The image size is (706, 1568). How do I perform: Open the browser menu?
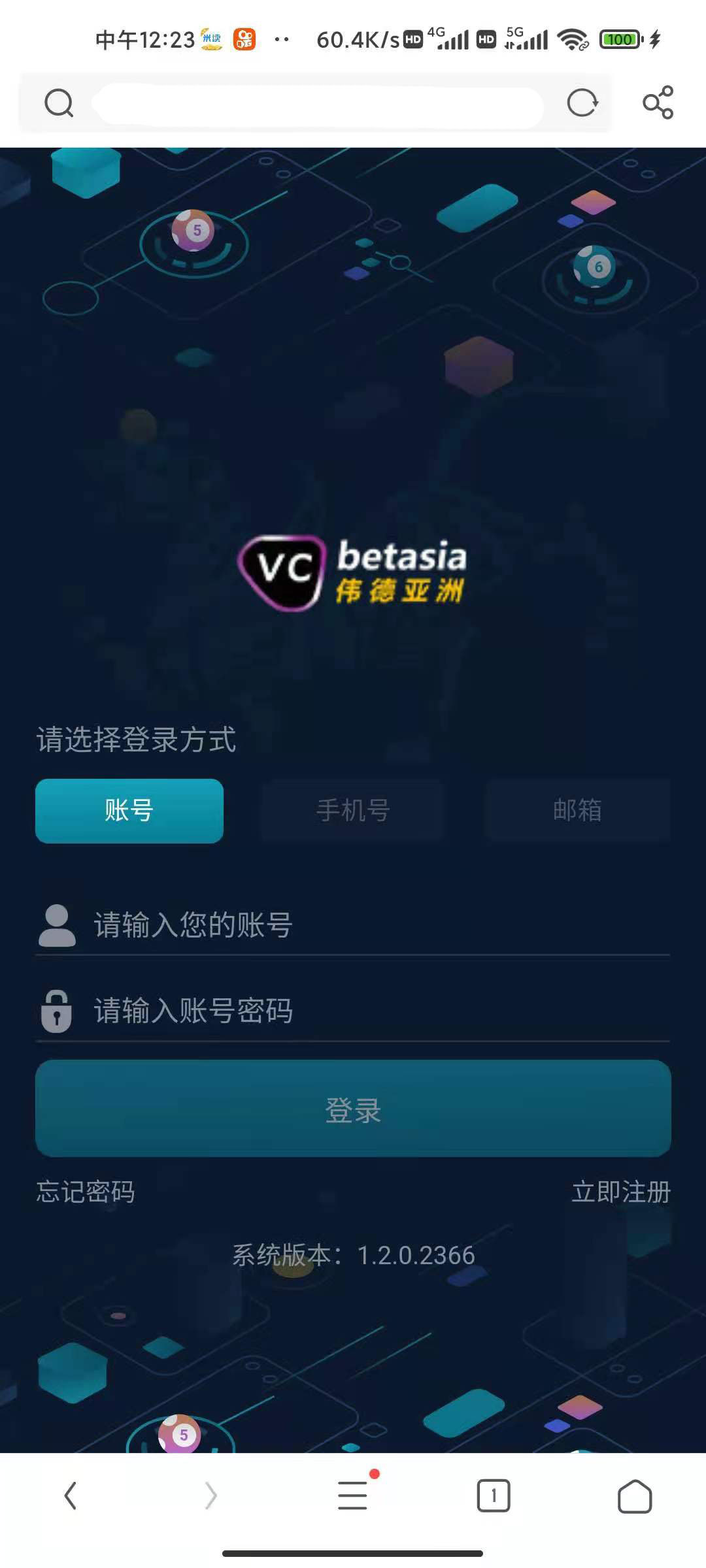pyautogui.click(x=353, y=1495)
